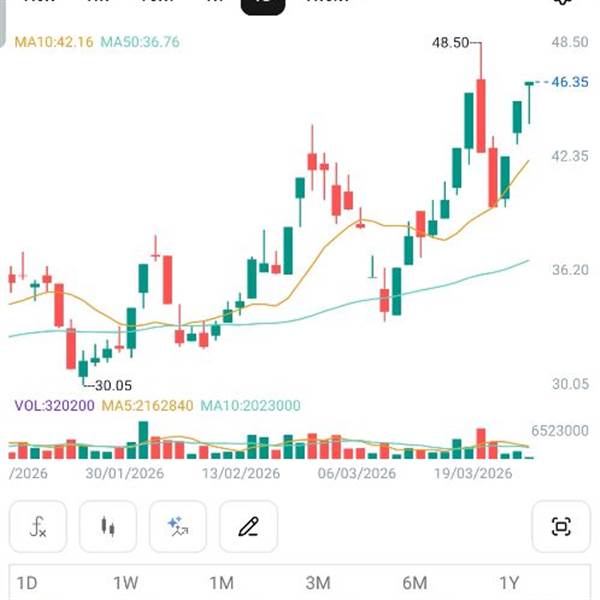Select the 1D range
This screenshot has height=600, width=600.
tap(27, 583)
